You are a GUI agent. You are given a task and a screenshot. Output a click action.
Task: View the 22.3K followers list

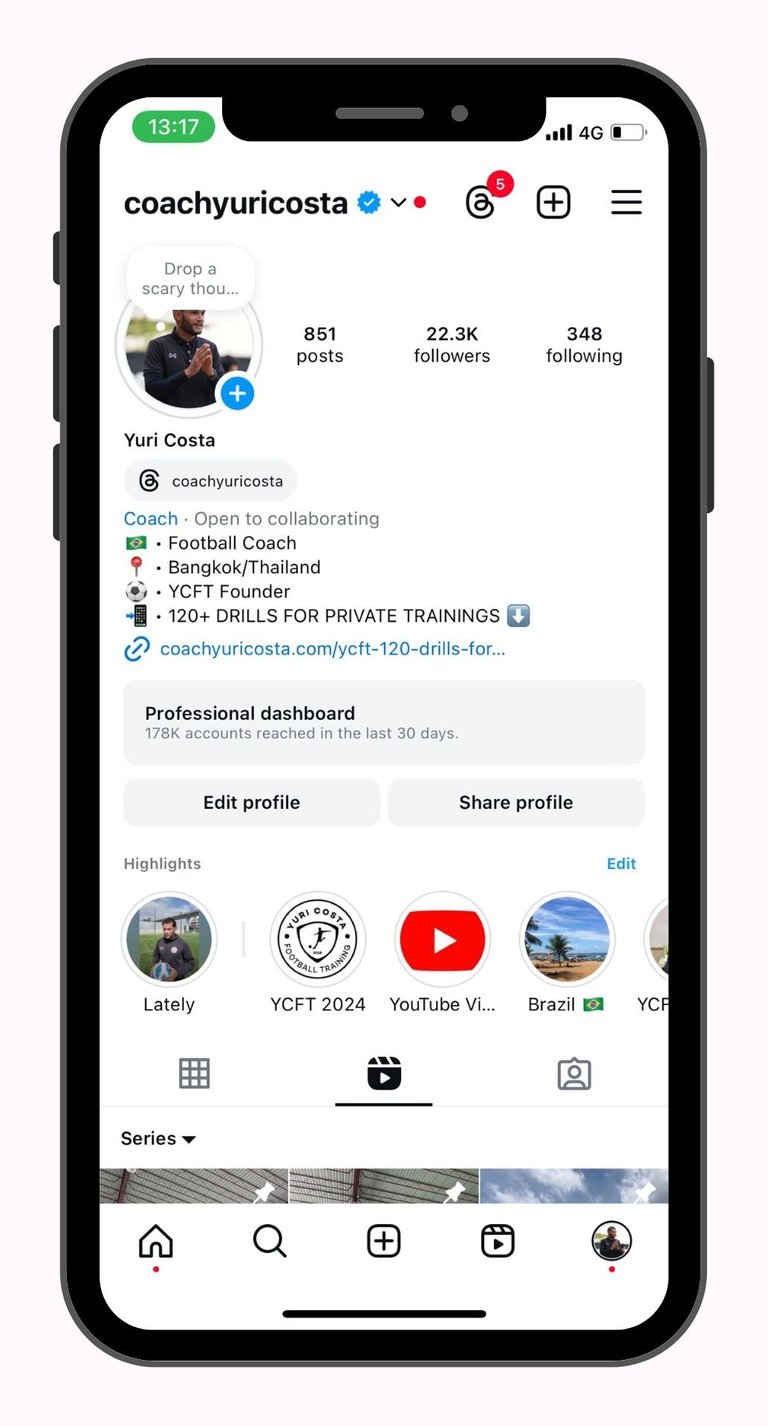452,344
